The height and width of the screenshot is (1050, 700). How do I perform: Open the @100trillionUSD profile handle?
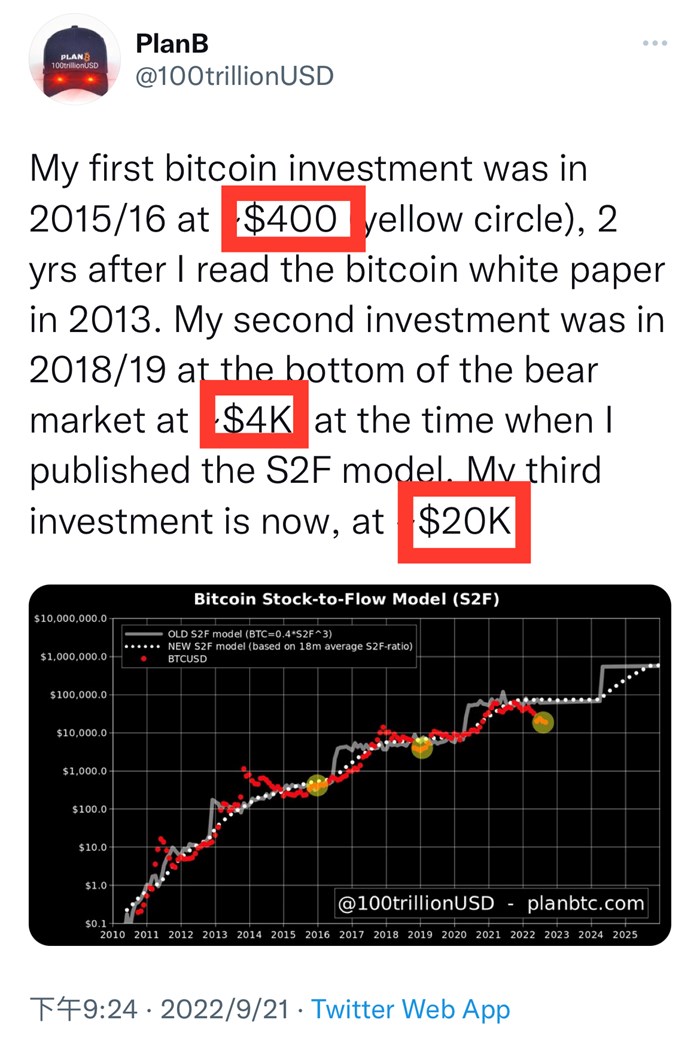click(x=233, y=78)
